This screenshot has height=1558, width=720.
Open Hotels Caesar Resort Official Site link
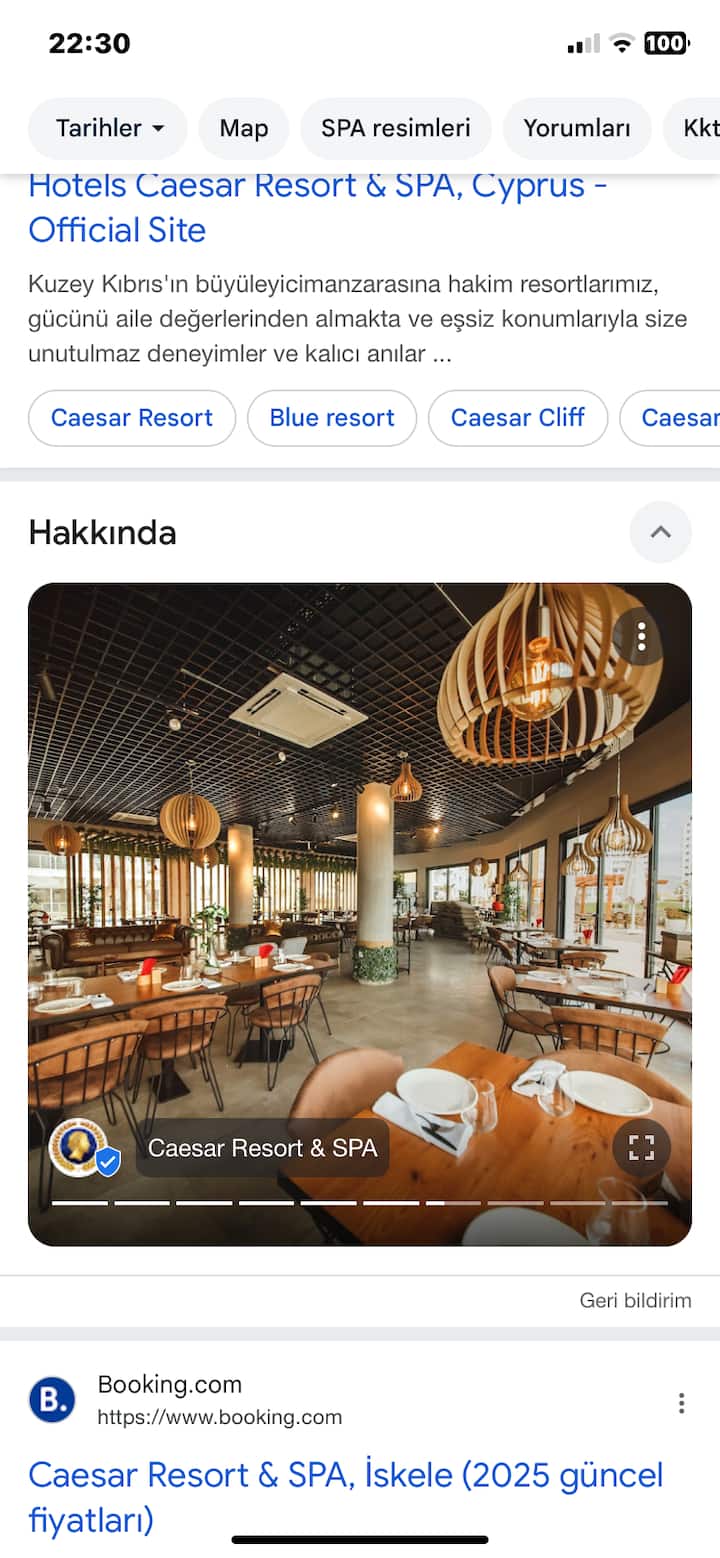coord(318,207)
